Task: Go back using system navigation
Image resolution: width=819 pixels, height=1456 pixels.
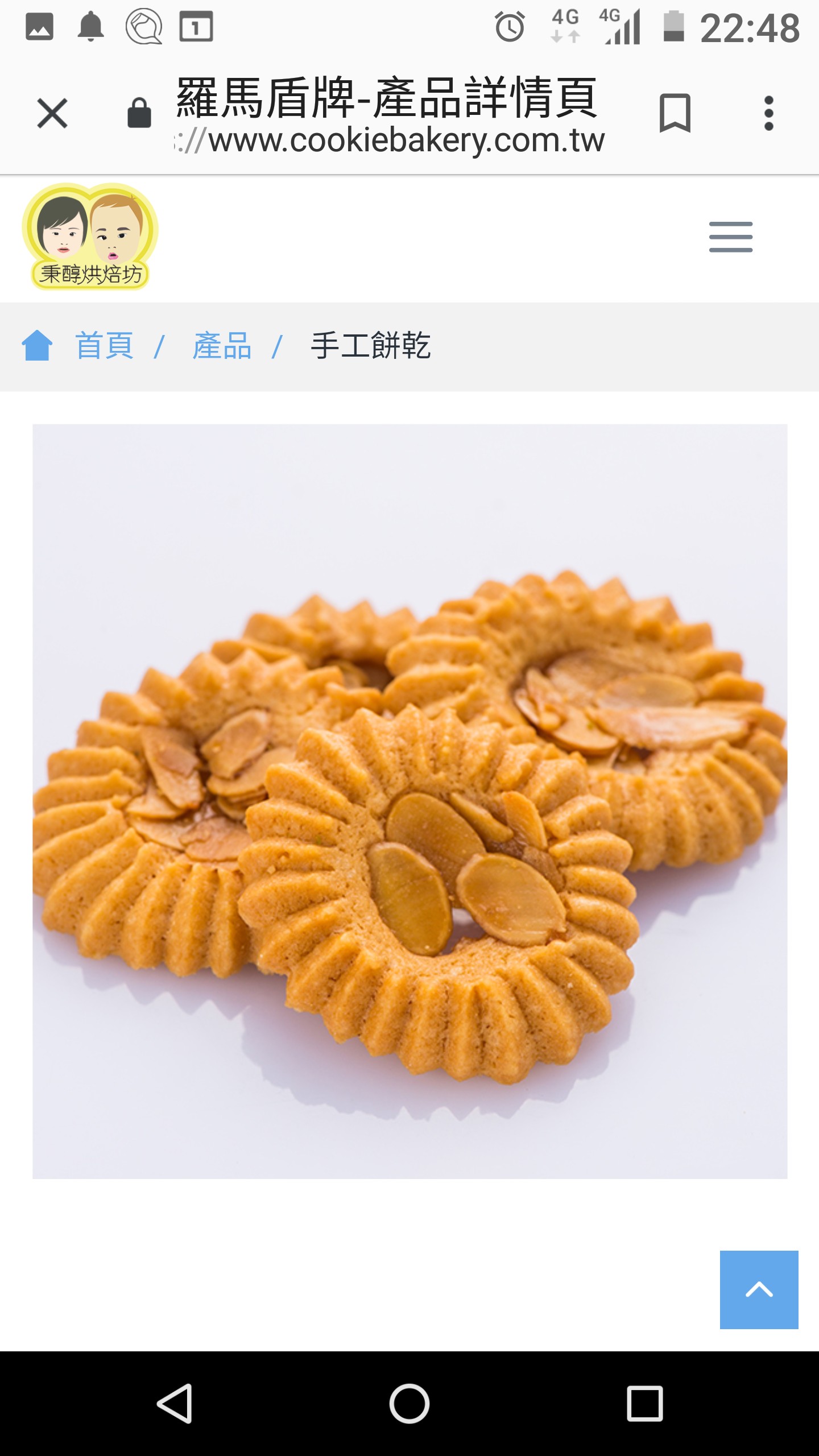Action: coord(175,1403)
